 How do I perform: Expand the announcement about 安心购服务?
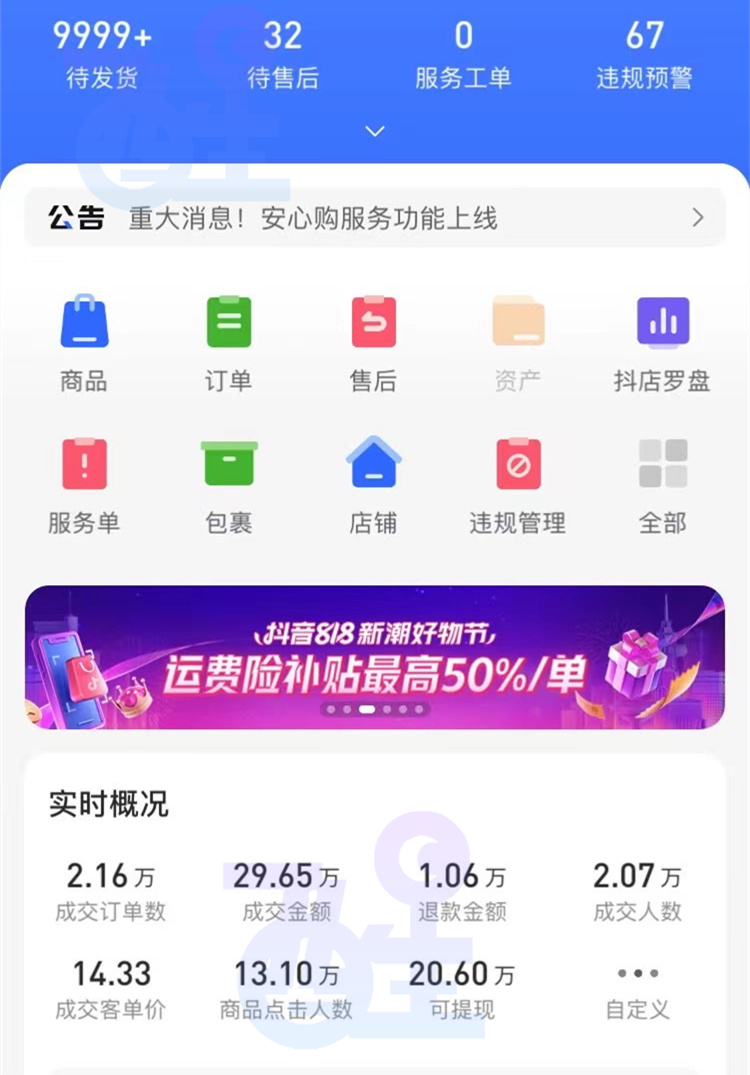(375, 217)
